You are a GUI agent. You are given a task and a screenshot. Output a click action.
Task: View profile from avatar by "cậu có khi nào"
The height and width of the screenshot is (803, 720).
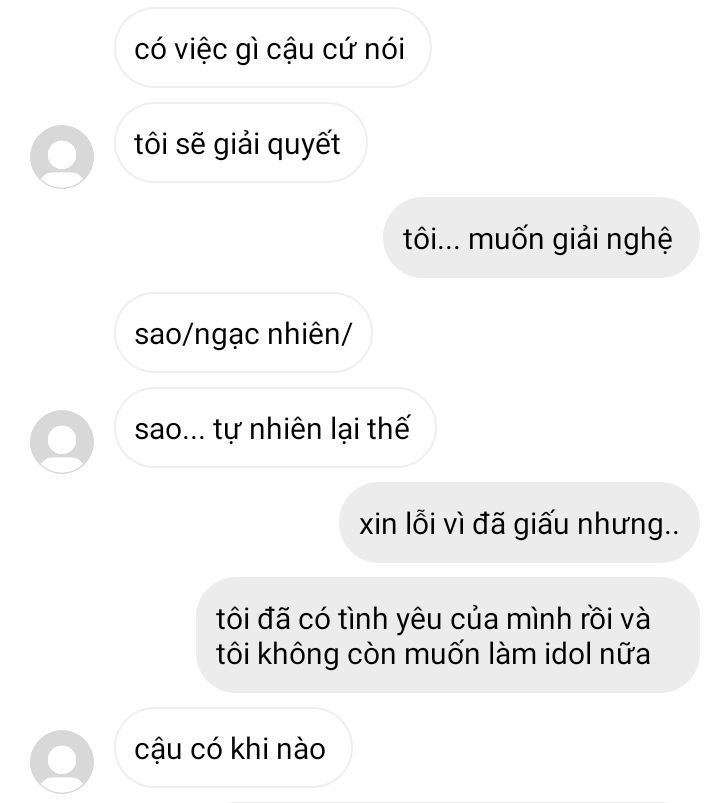tap(62, 762)
